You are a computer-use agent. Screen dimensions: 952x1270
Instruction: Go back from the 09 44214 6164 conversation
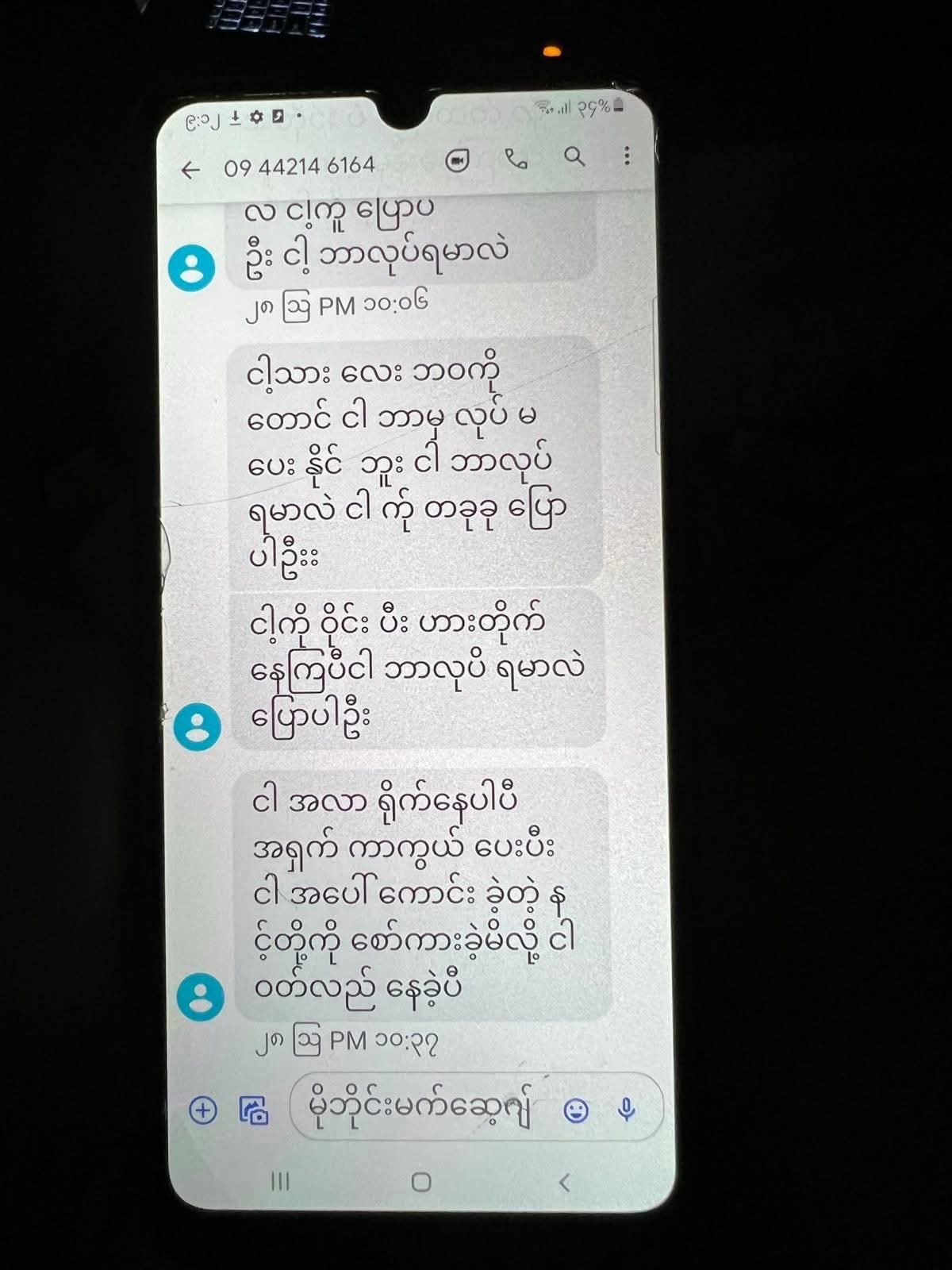coord(190,169)
